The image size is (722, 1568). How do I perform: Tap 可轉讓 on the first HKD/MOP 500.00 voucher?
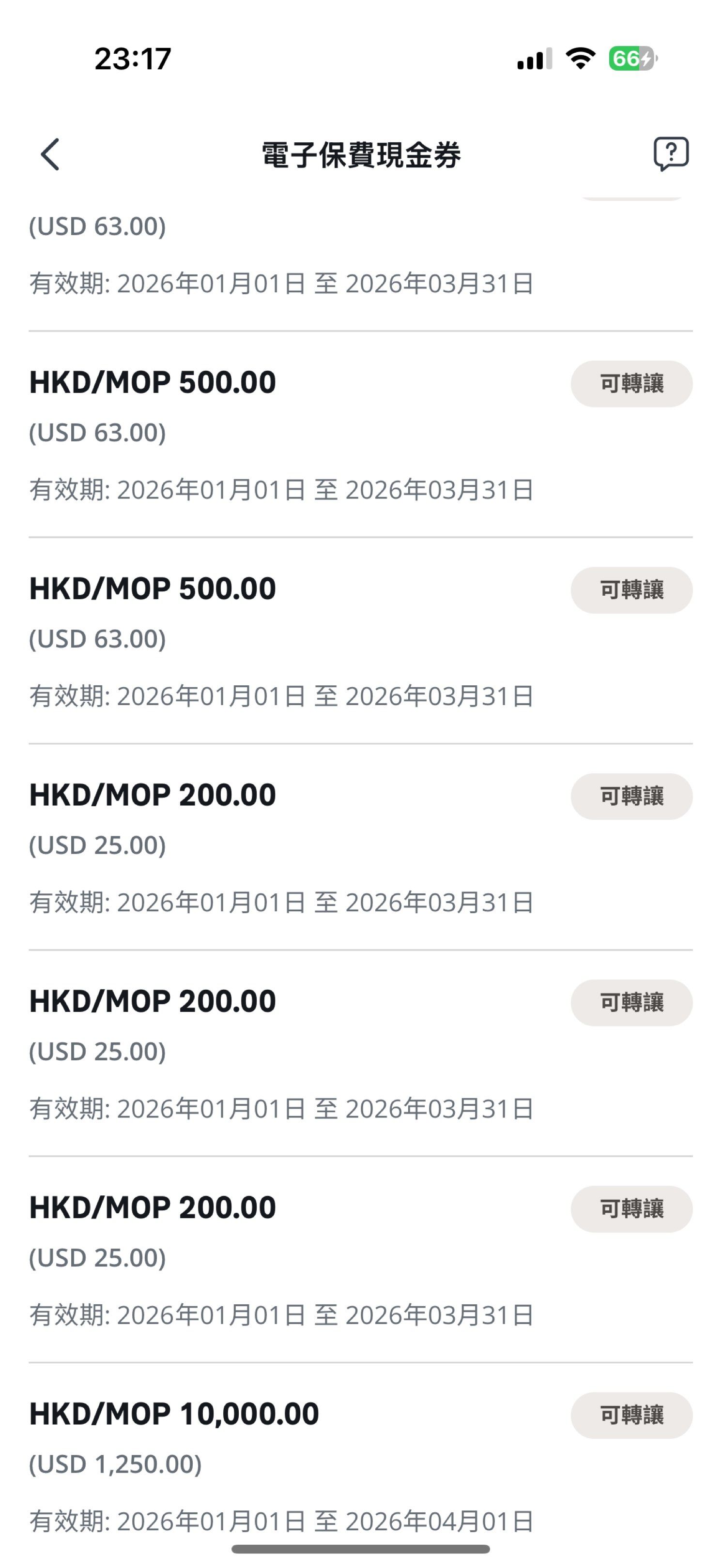pyautogui.click(x=630, y=383)
